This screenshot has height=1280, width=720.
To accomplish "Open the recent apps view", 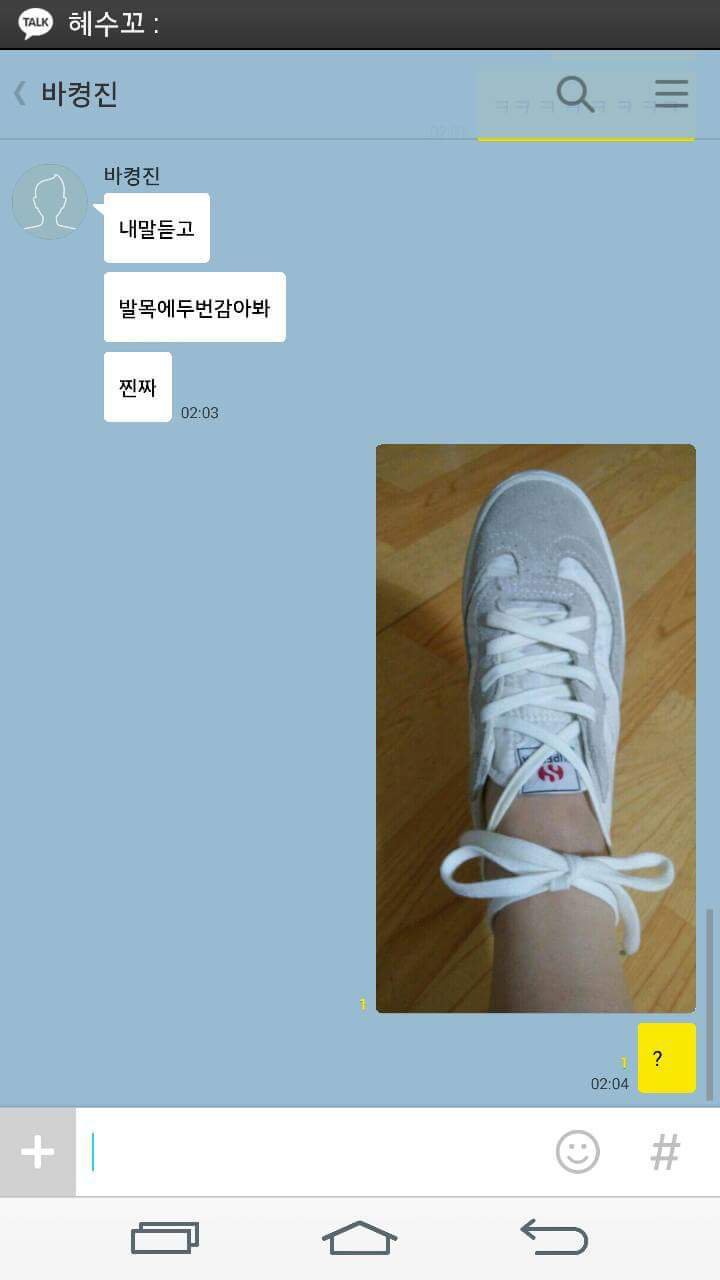I will coord(165,1238).
